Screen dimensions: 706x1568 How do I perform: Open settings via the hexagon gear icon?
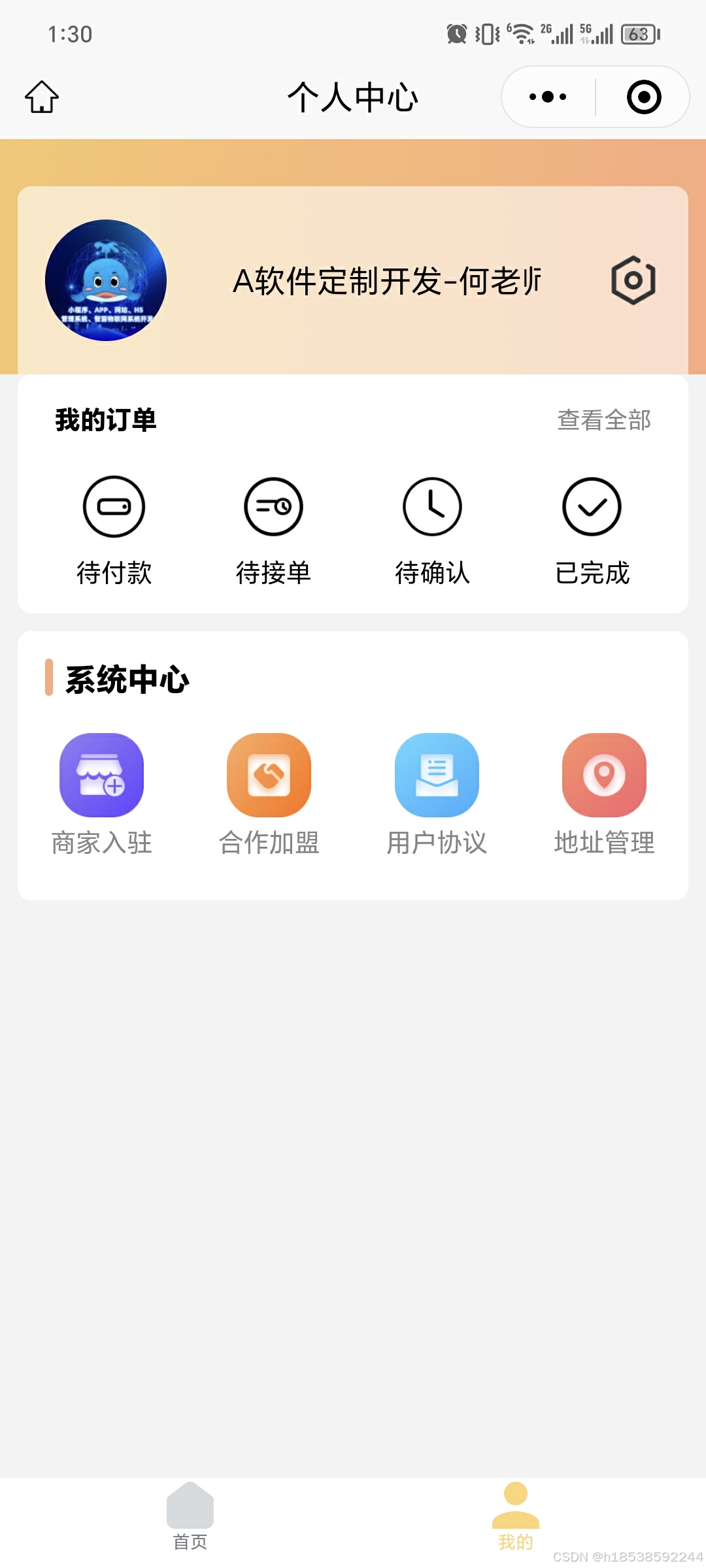[633, 280]
